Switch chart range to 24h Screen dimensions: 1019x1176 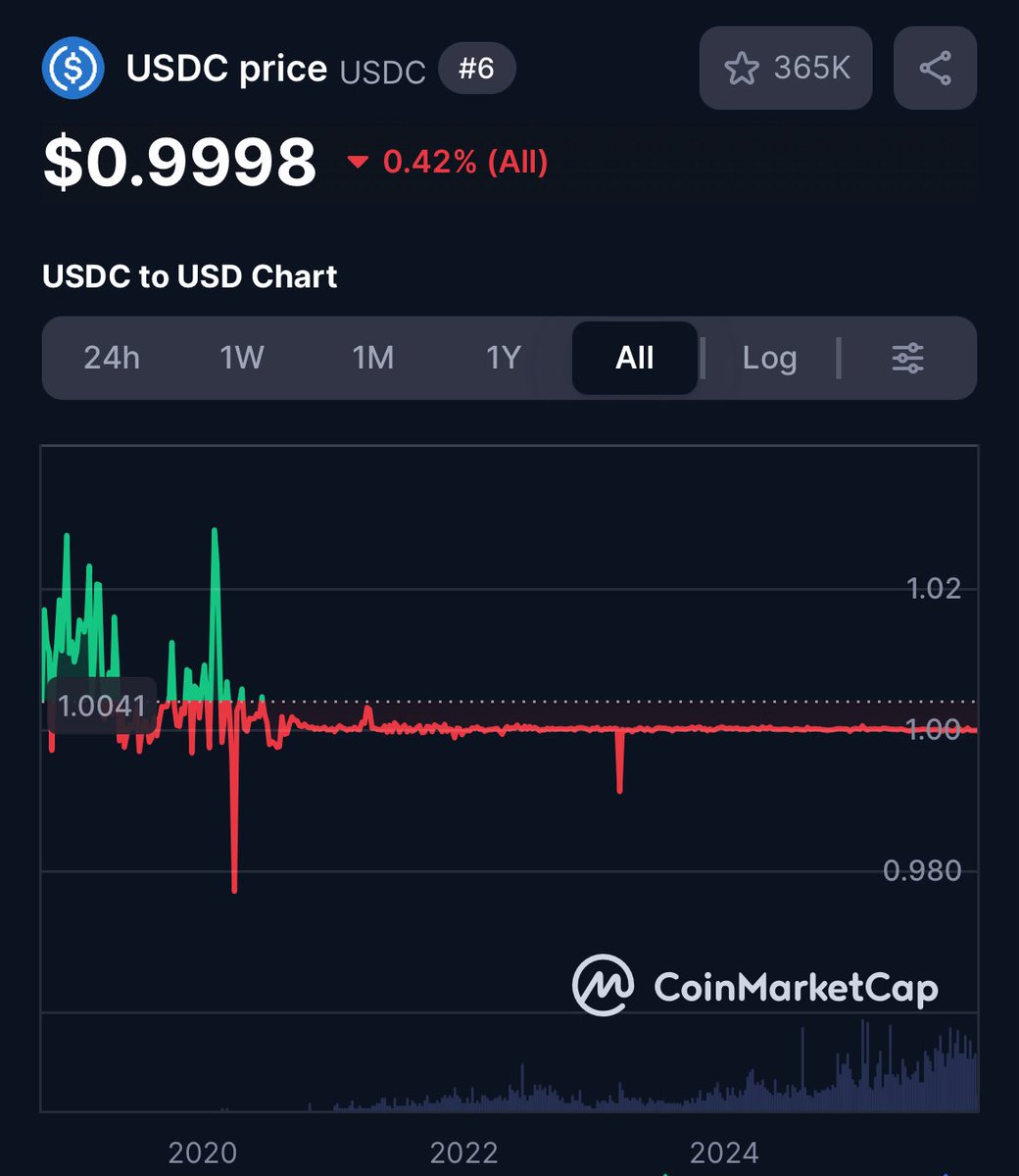click(x=112, y=358)
